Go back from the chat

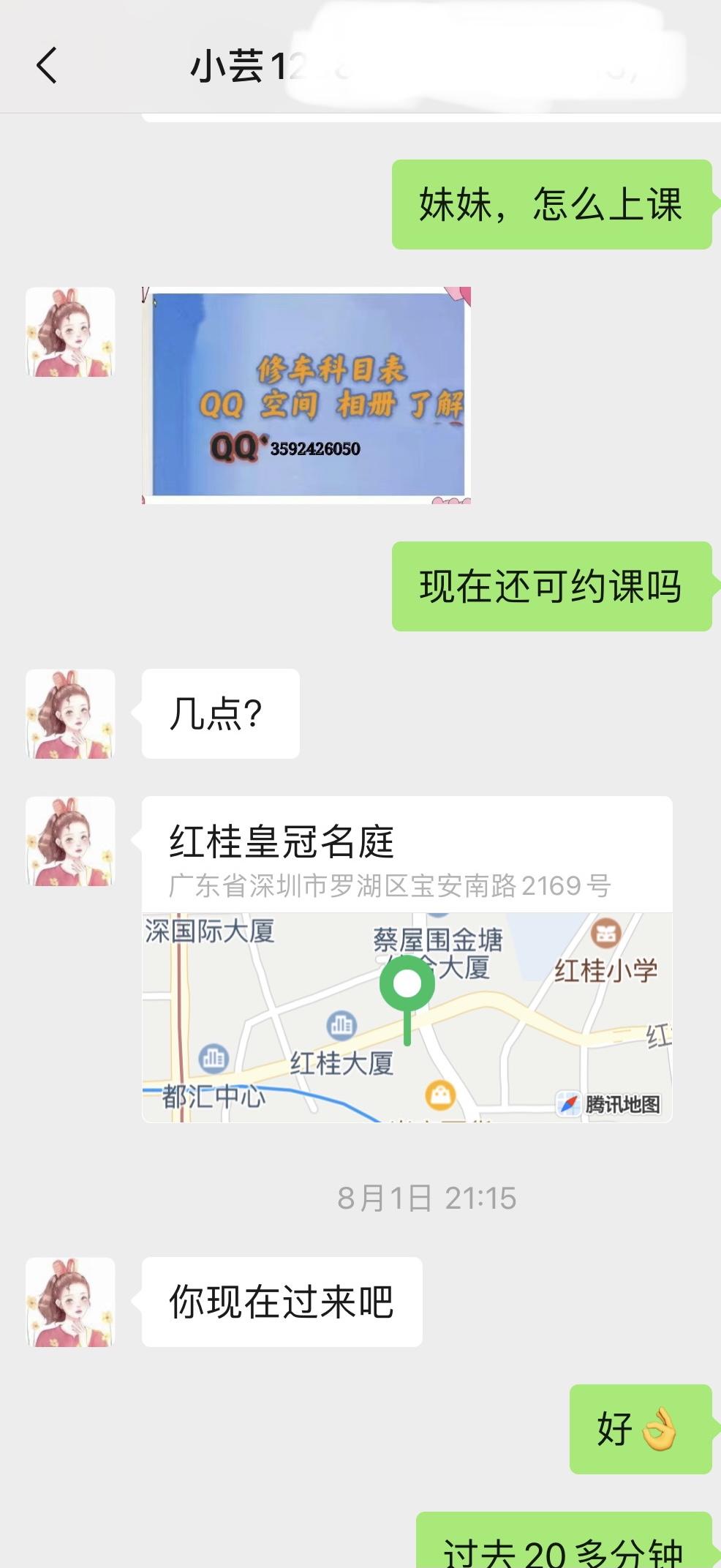(x=46, y=65)
